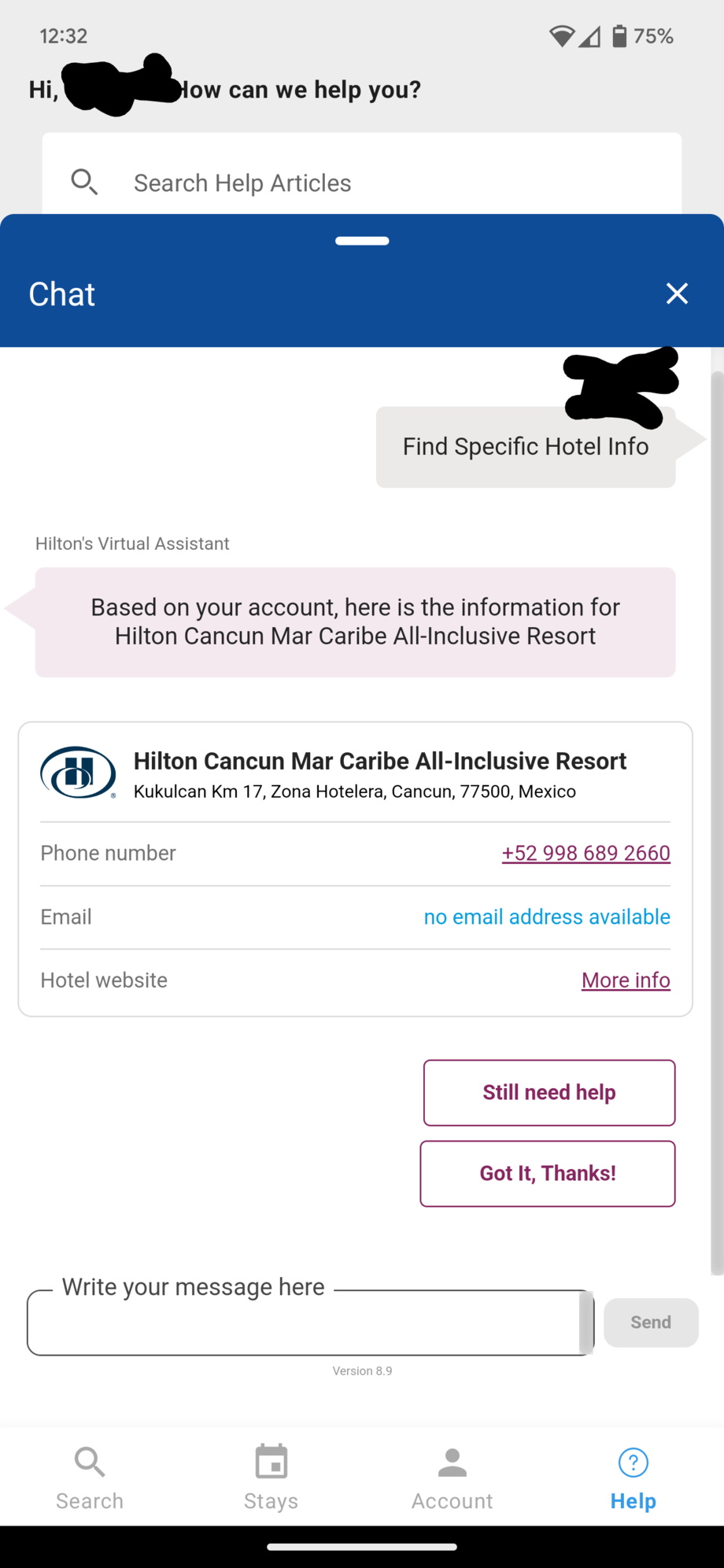Open the More info hotel website link

click(x=626, y=980)
